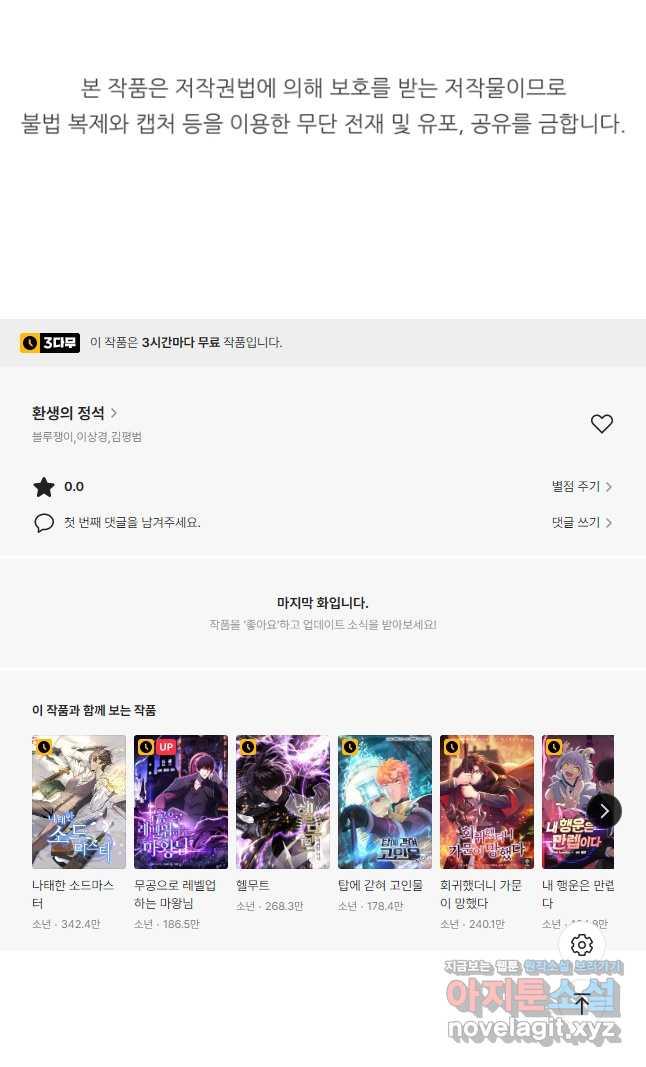Like this work with the heart icon
This screenshot has height=1067, width=646.
(601, 424)
